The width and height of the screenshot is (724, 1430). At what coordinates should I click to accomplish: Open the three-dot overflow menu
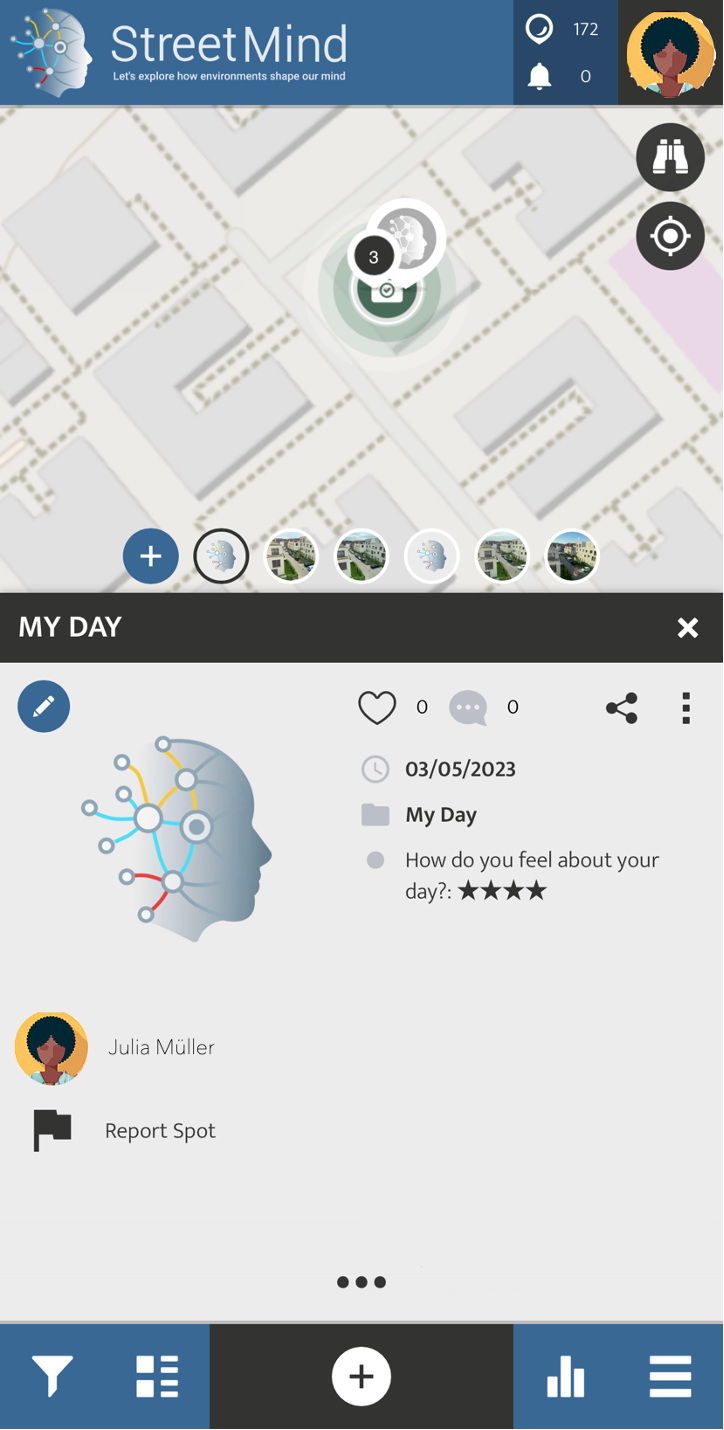pos(686,708)
